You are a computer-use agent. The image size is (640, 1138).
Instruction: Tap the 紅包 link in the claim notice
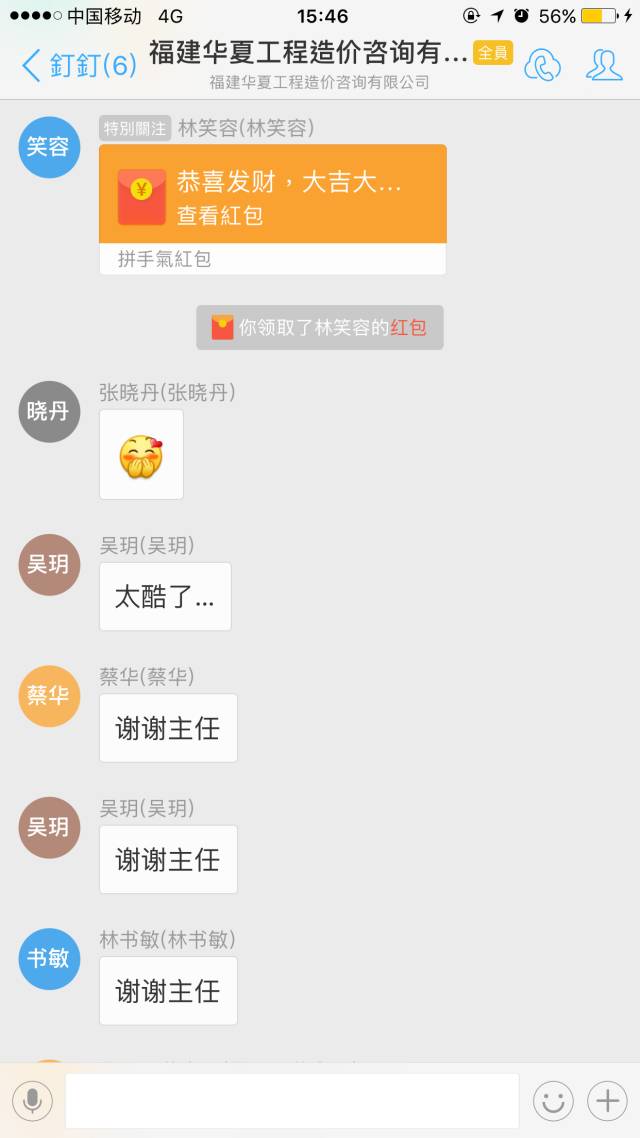pyautogui.click(x=408, y=327)
